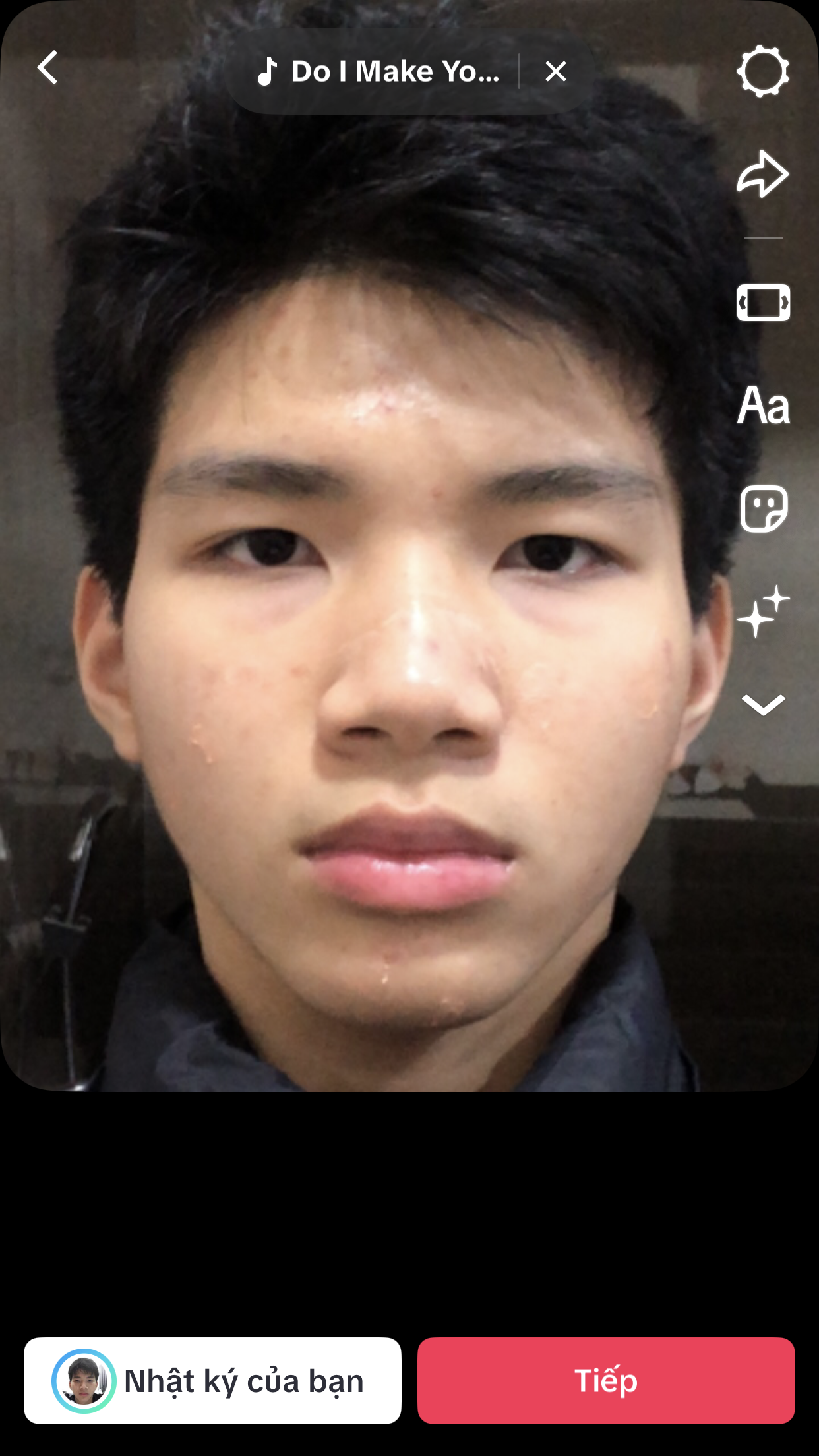This screenshot has height=1456, width=819.
Task: Go back with the top-left arrow
Action: coord(47,68)
